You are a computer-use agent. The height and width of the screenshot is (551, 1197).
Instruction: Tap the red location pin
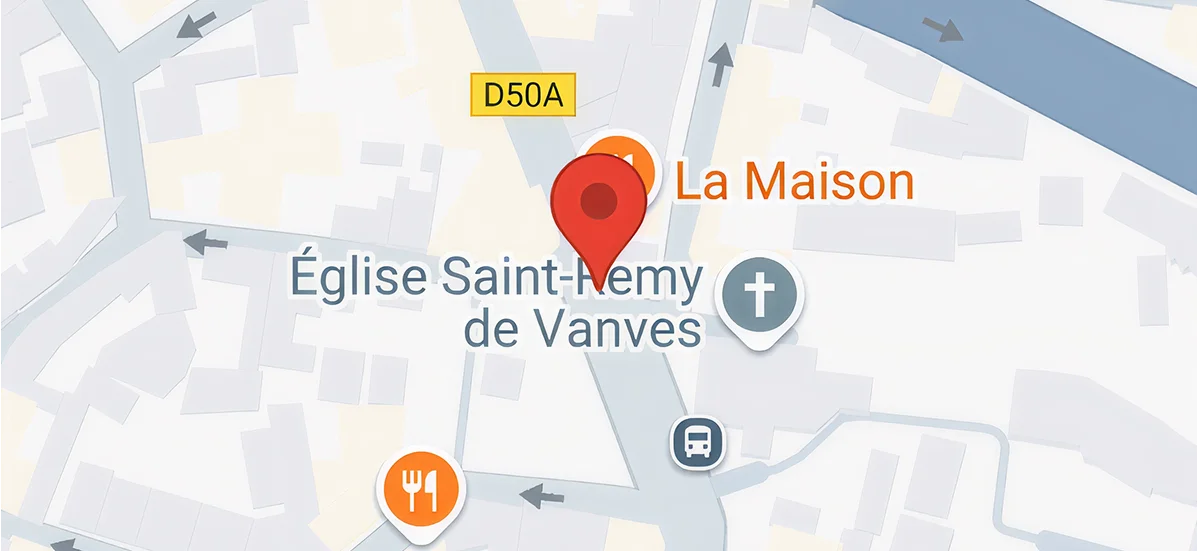pos(598,204)
